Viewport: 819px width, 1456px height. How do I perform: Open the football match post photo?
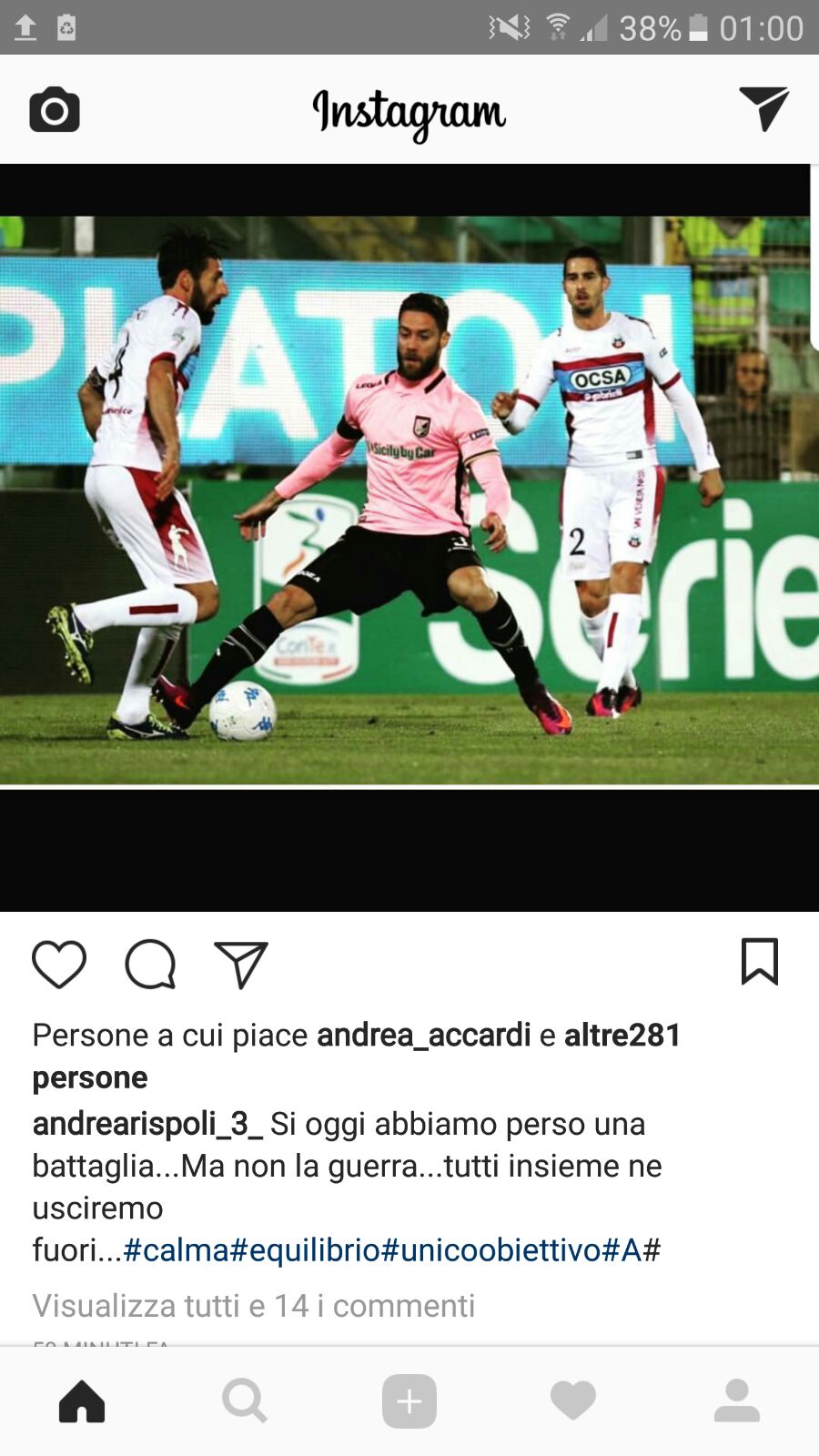409,500
